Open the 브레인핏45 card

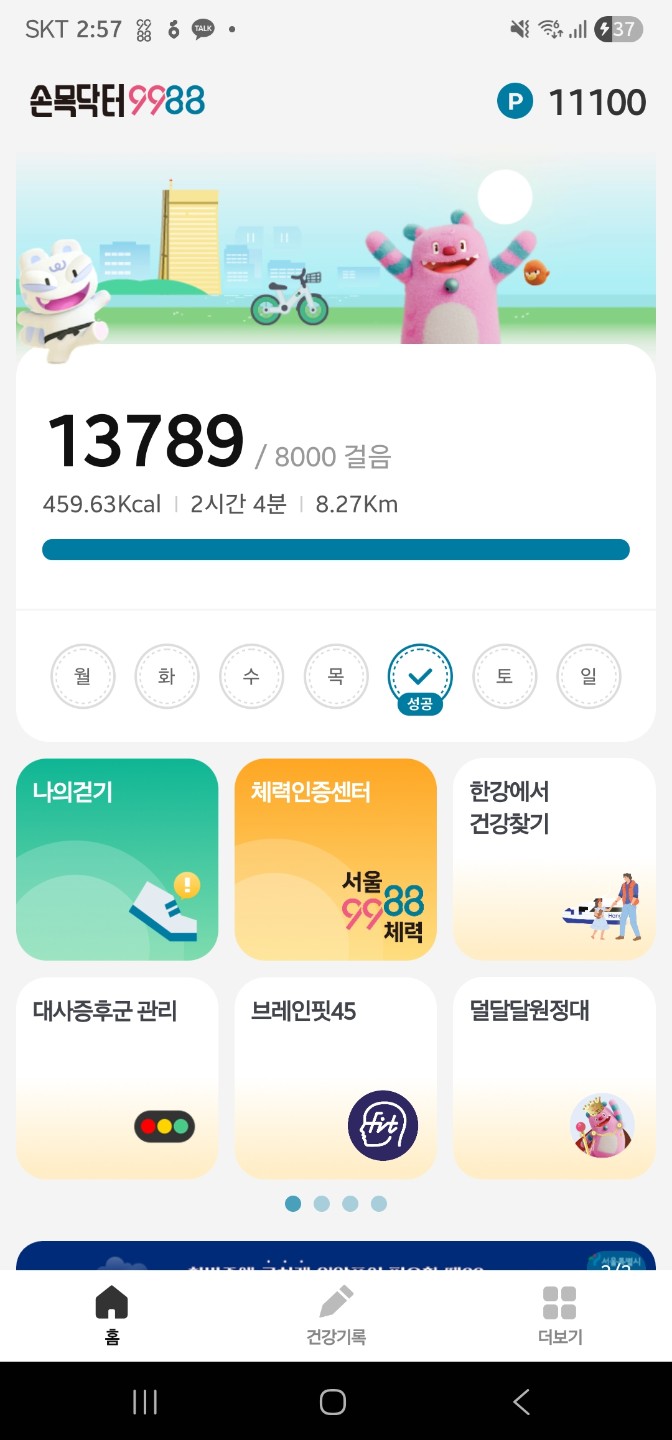(x=335, y=1077)
